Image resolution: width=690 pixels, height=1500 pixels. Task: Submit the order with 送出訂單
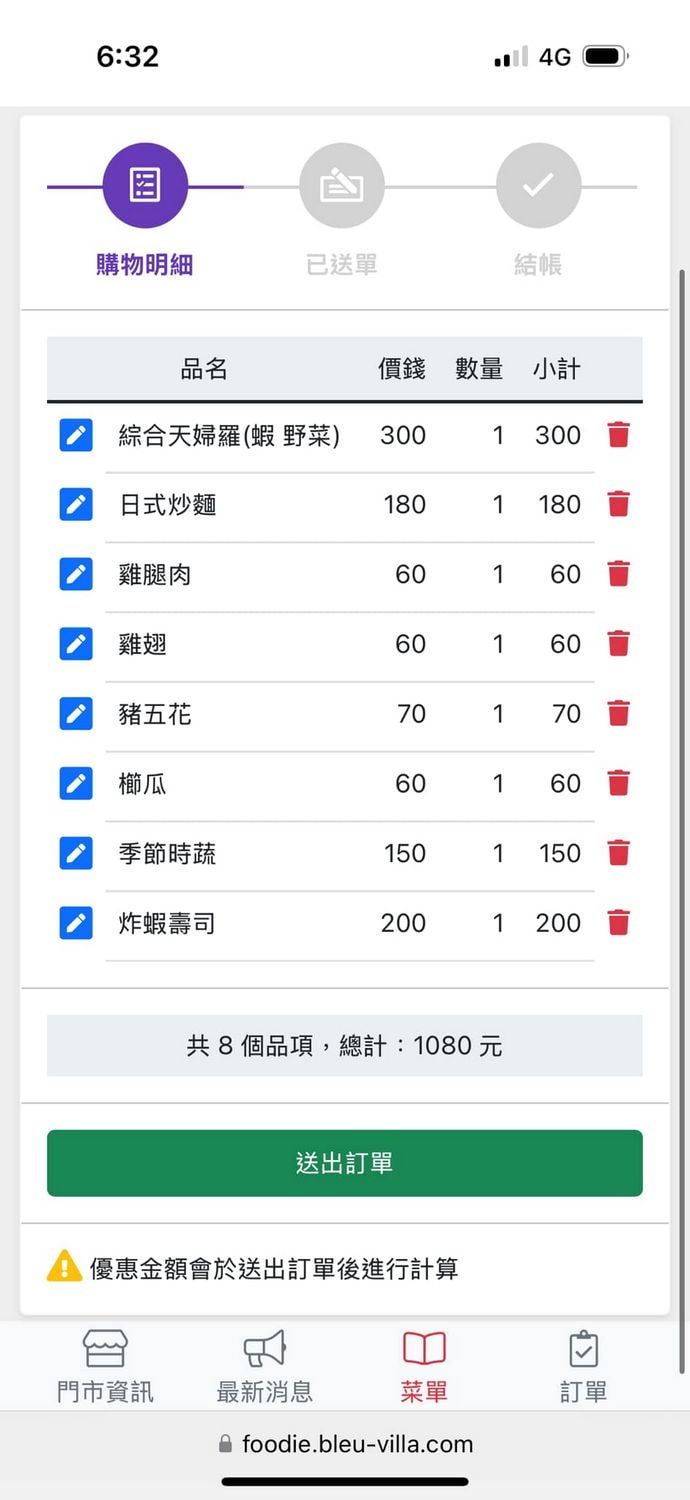click(x=345, y=1163)
